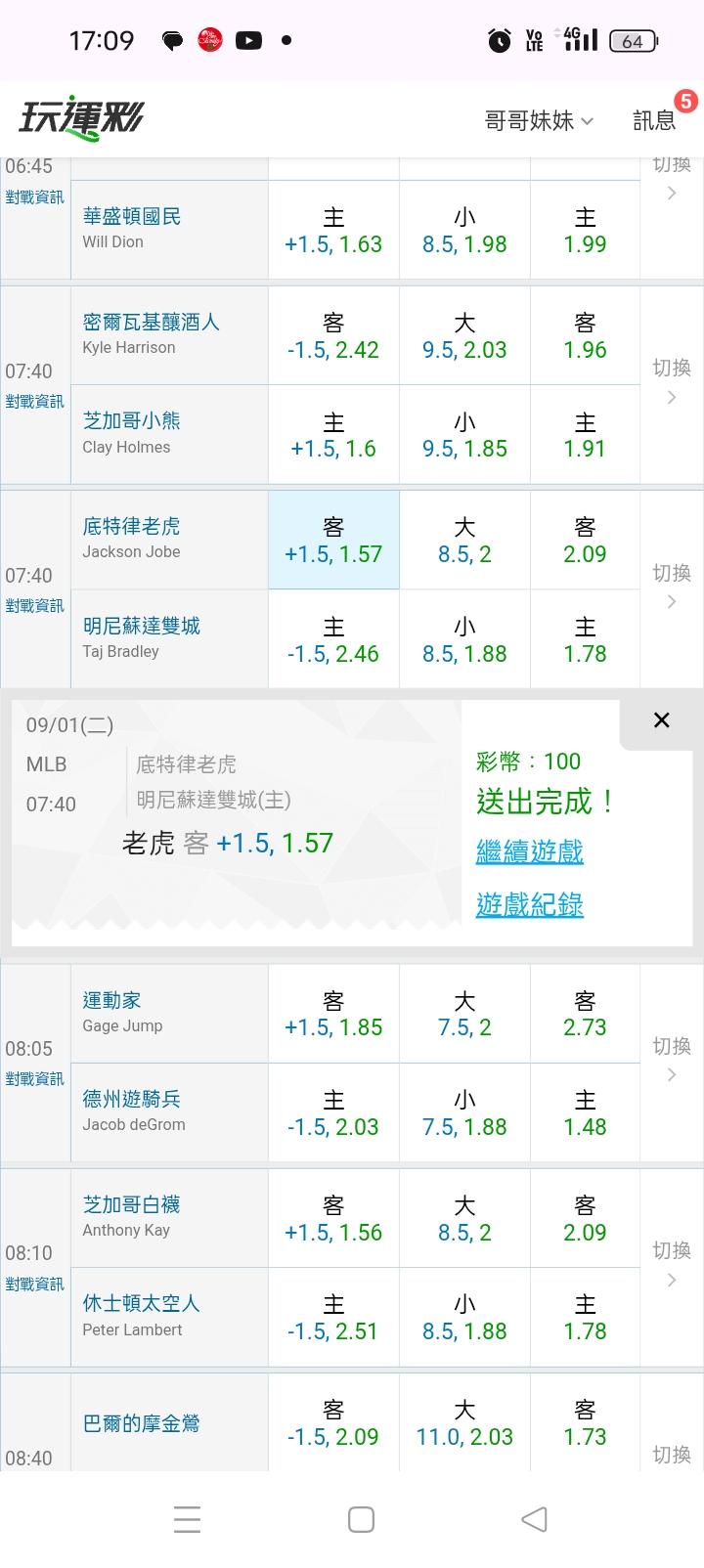Tap the 繼續遊戲 link
The width and height of the screenshot is (704, 1568).
[529, 851]
